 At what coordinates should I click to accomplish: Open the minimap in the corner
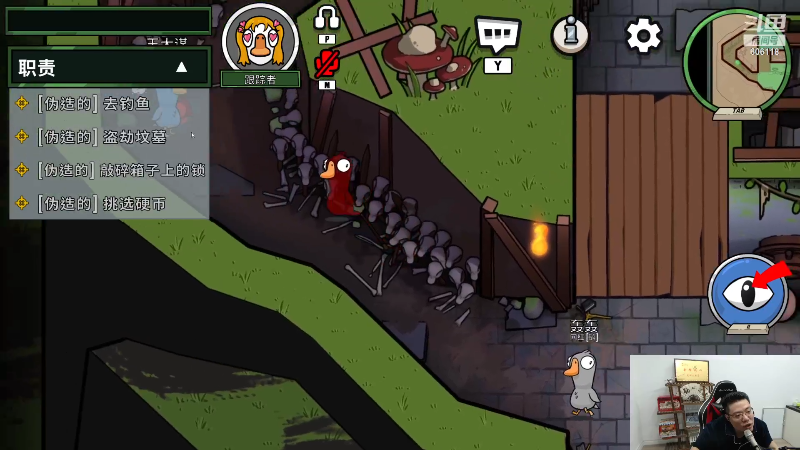coord(736,60)
